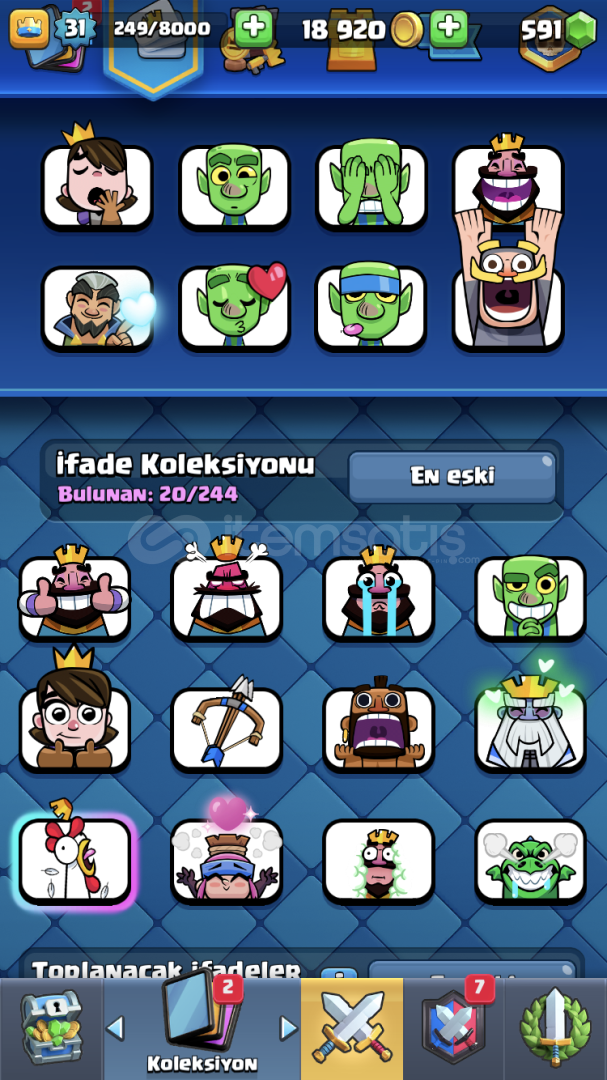
Task: Open the gems balance showing 591
Action: (x=558, y=30)
